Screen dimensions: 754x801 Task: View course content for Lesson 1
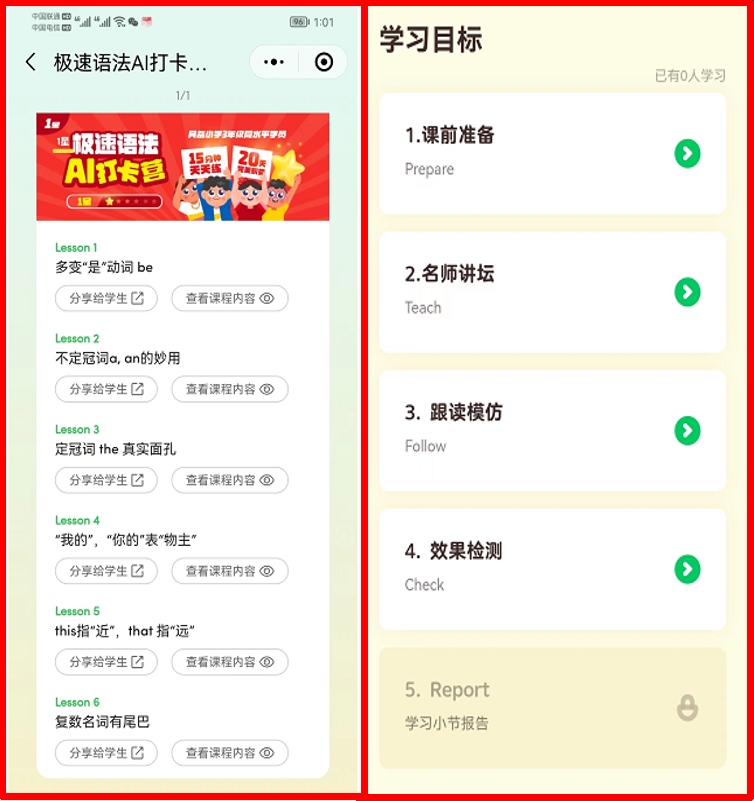[229, 298]
